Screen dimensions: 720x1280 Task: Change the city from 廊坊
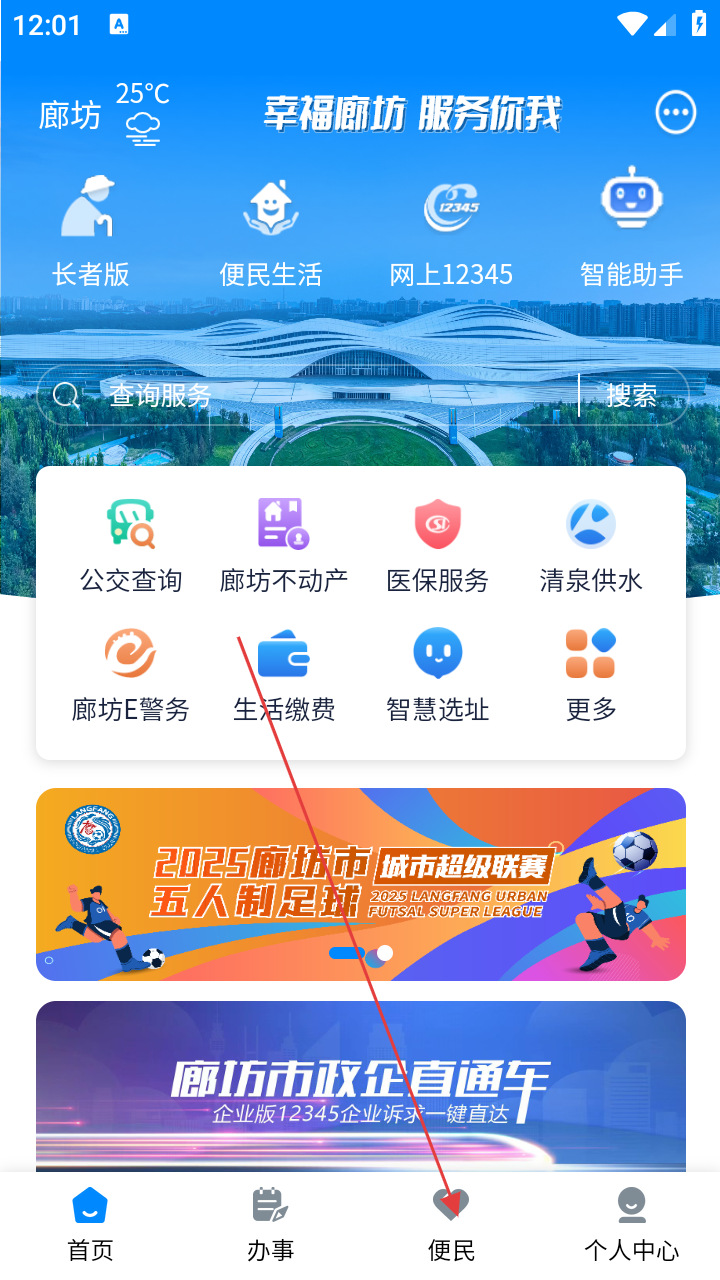70,116
